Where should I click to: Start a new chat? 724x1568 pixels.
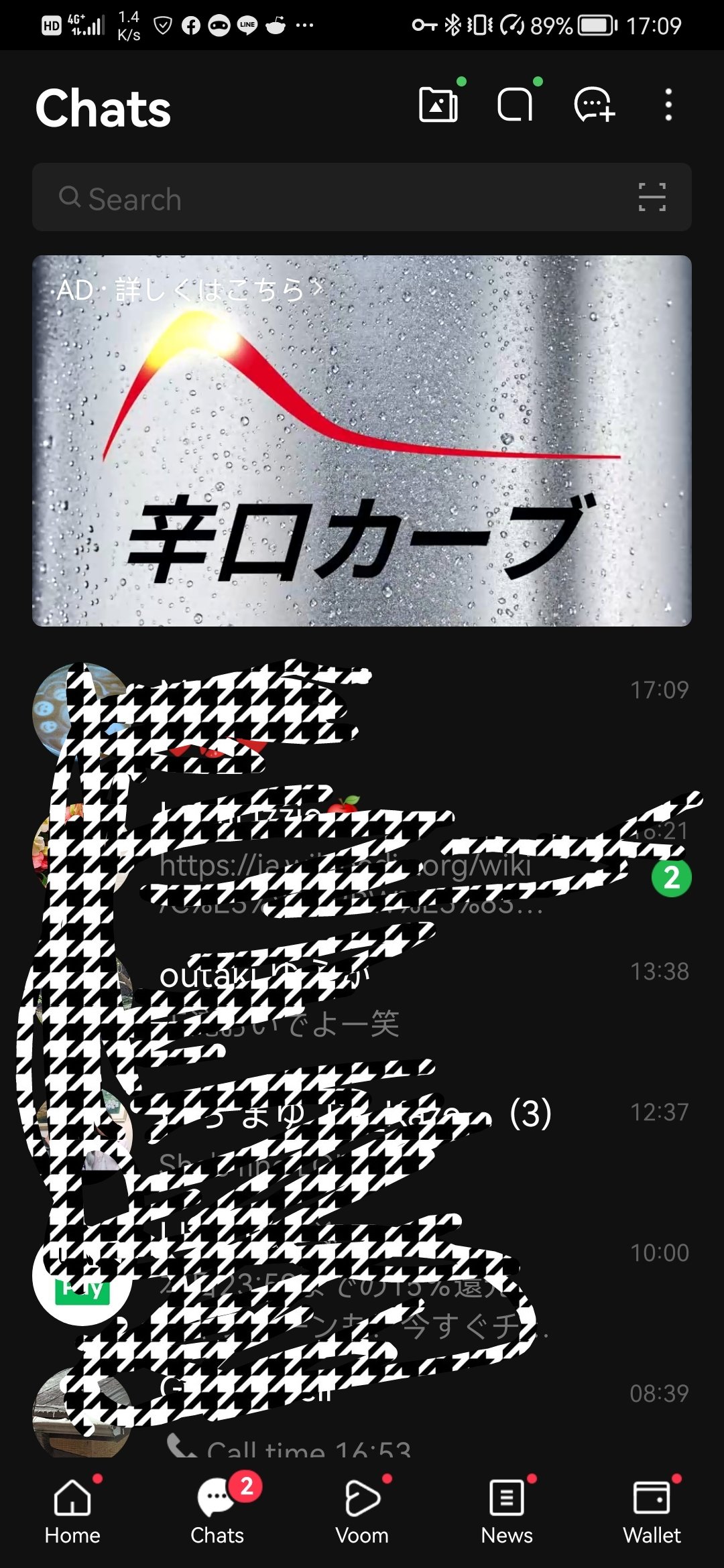pyautogui.click(x=594, y=105)
